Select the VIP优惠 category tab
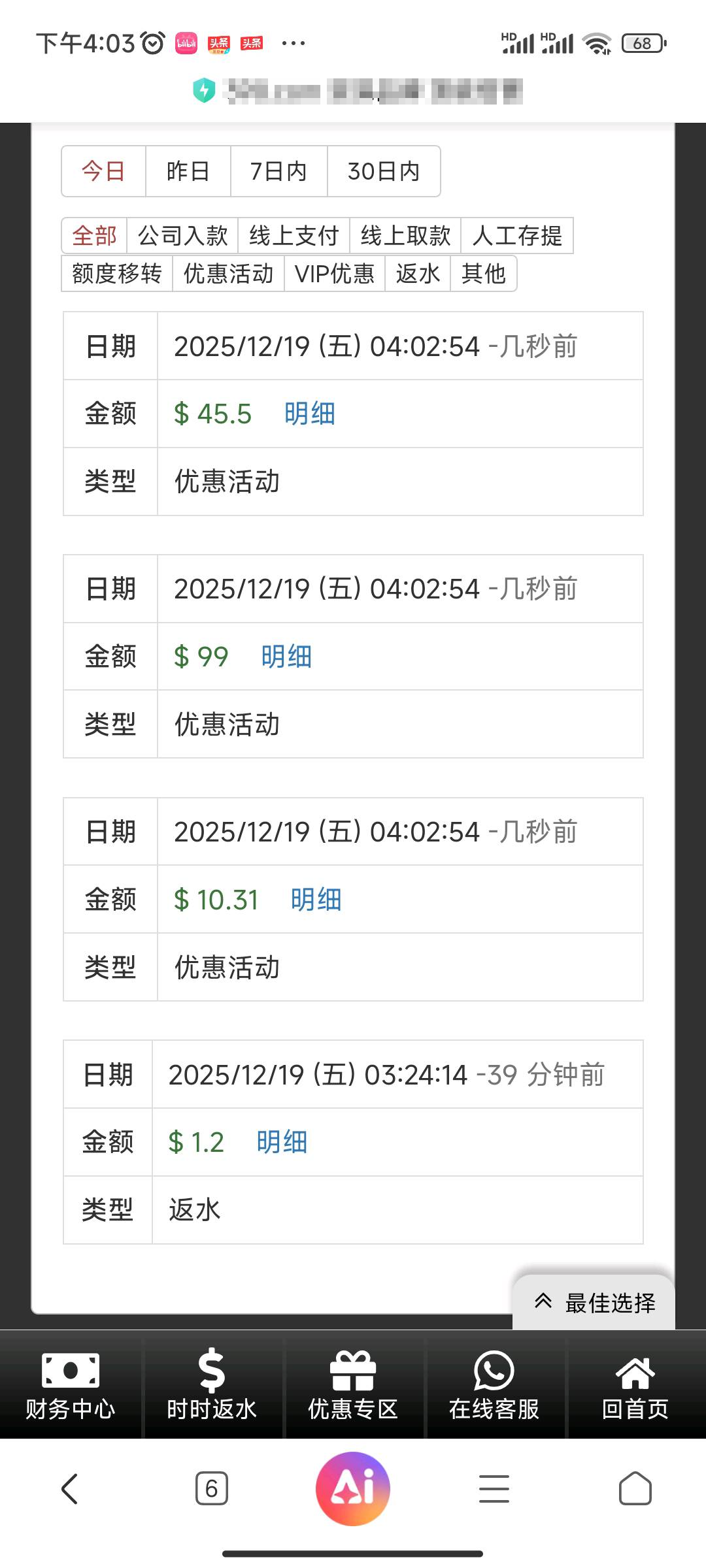 335,274
